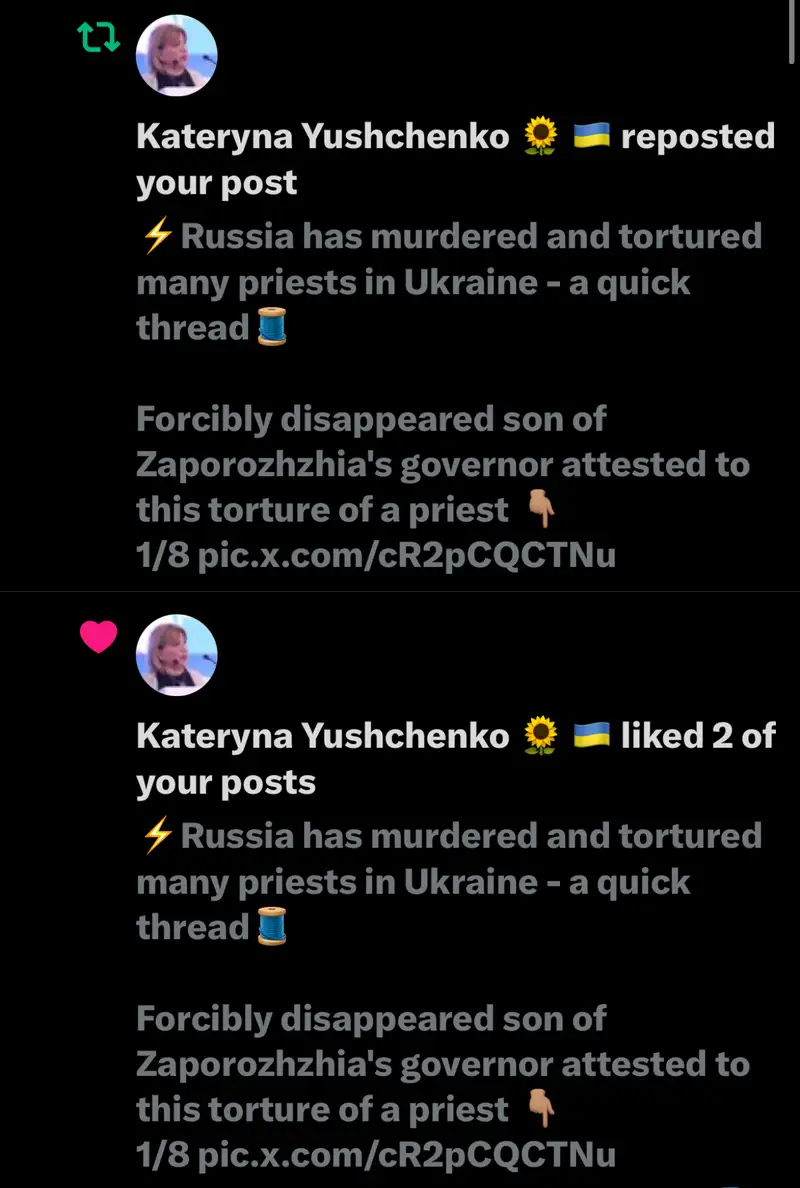Tap Kateryna's avatar in the repost notification
The height and width of the screenshot is (1188, 800).
[176, 56]
